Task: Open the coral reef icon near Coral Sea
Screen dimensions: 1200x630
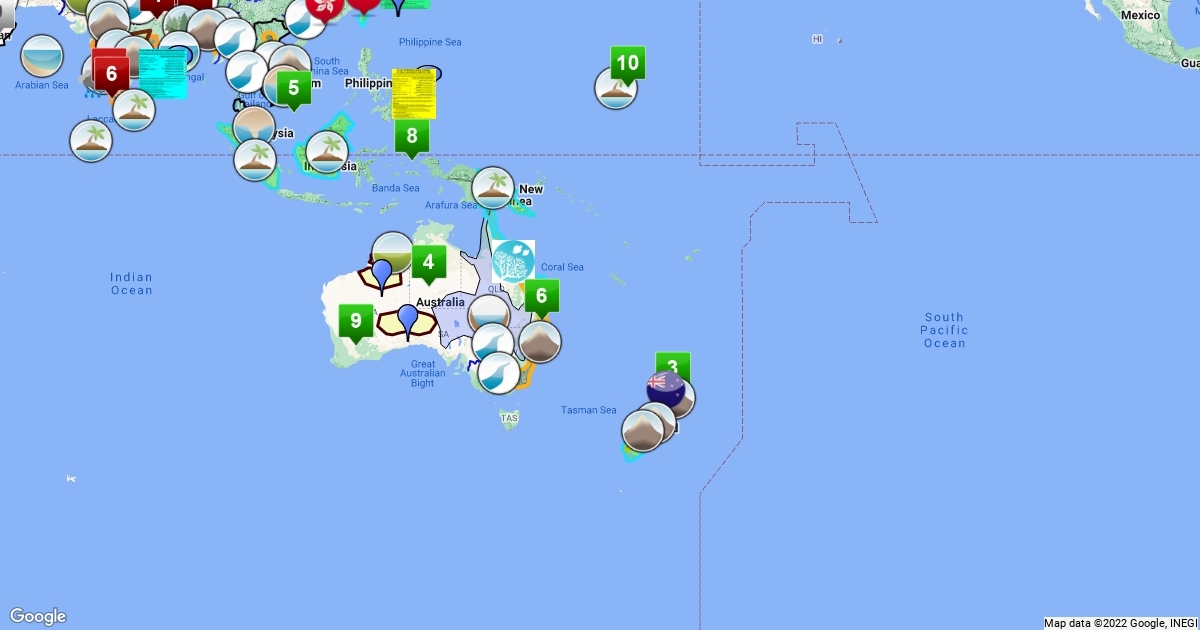Action: (513, 261)
